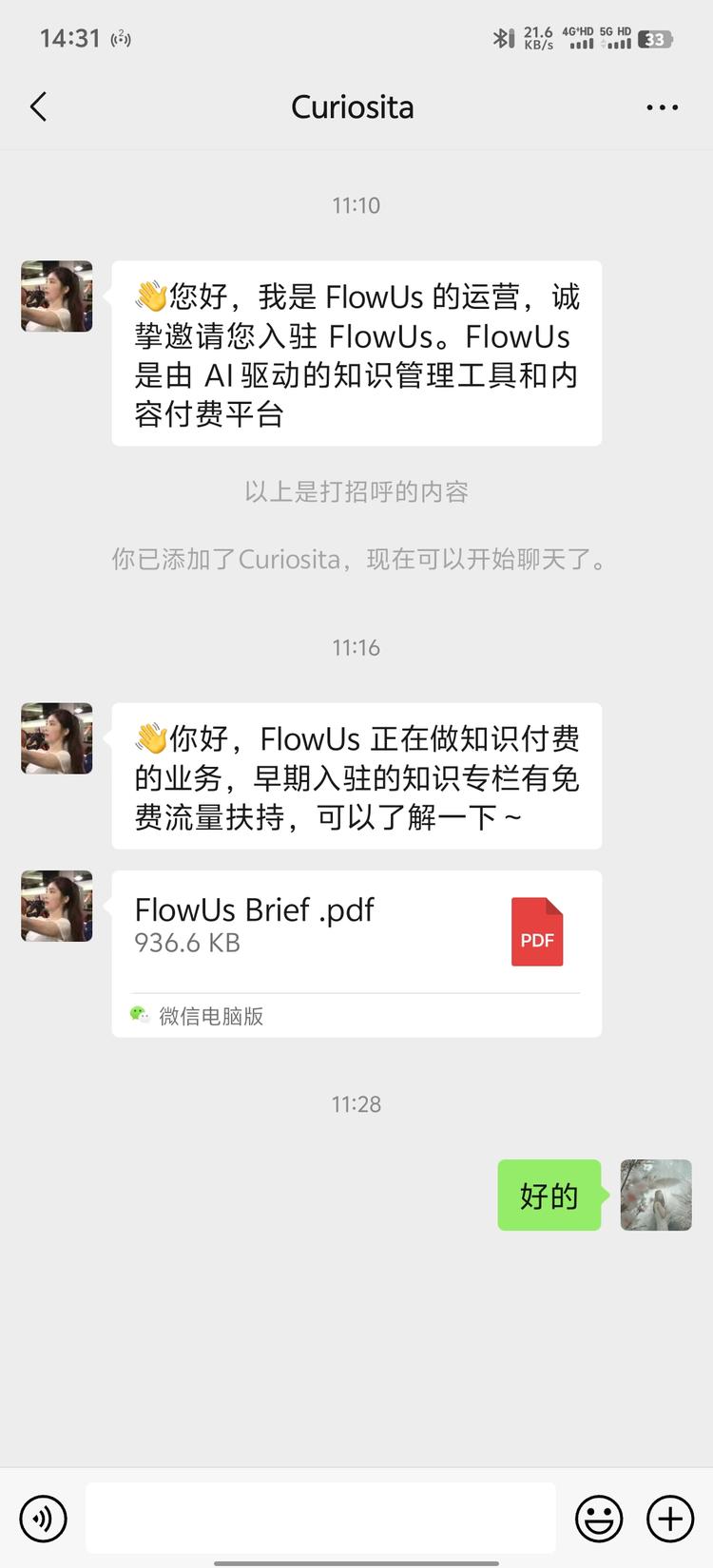Select the green 好的 sent message
Image resolution: width=713 pixels, height=1568 pixels.
[549, 1195]
